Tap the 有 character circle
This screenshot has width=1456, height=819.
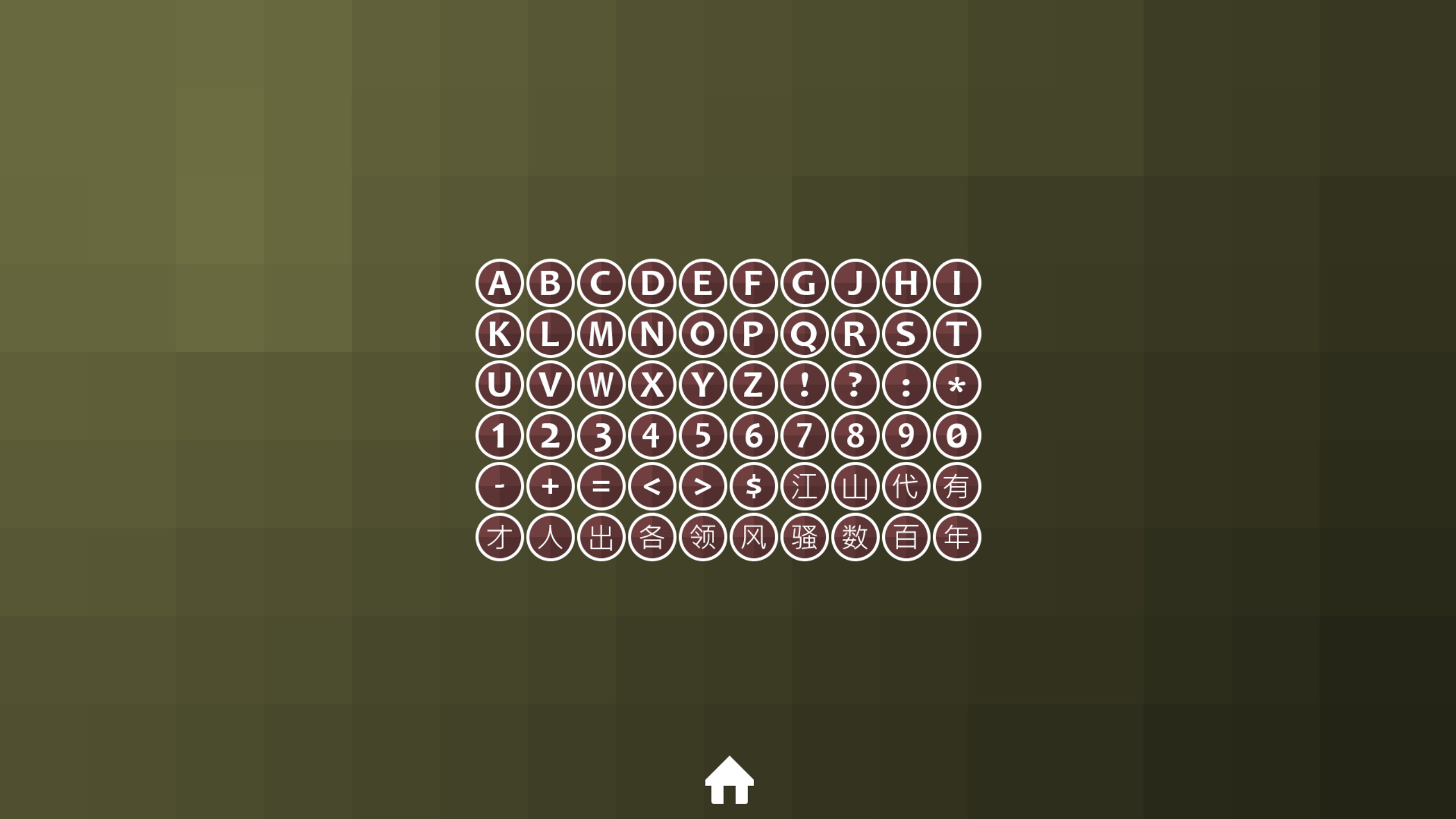(957, 486)
